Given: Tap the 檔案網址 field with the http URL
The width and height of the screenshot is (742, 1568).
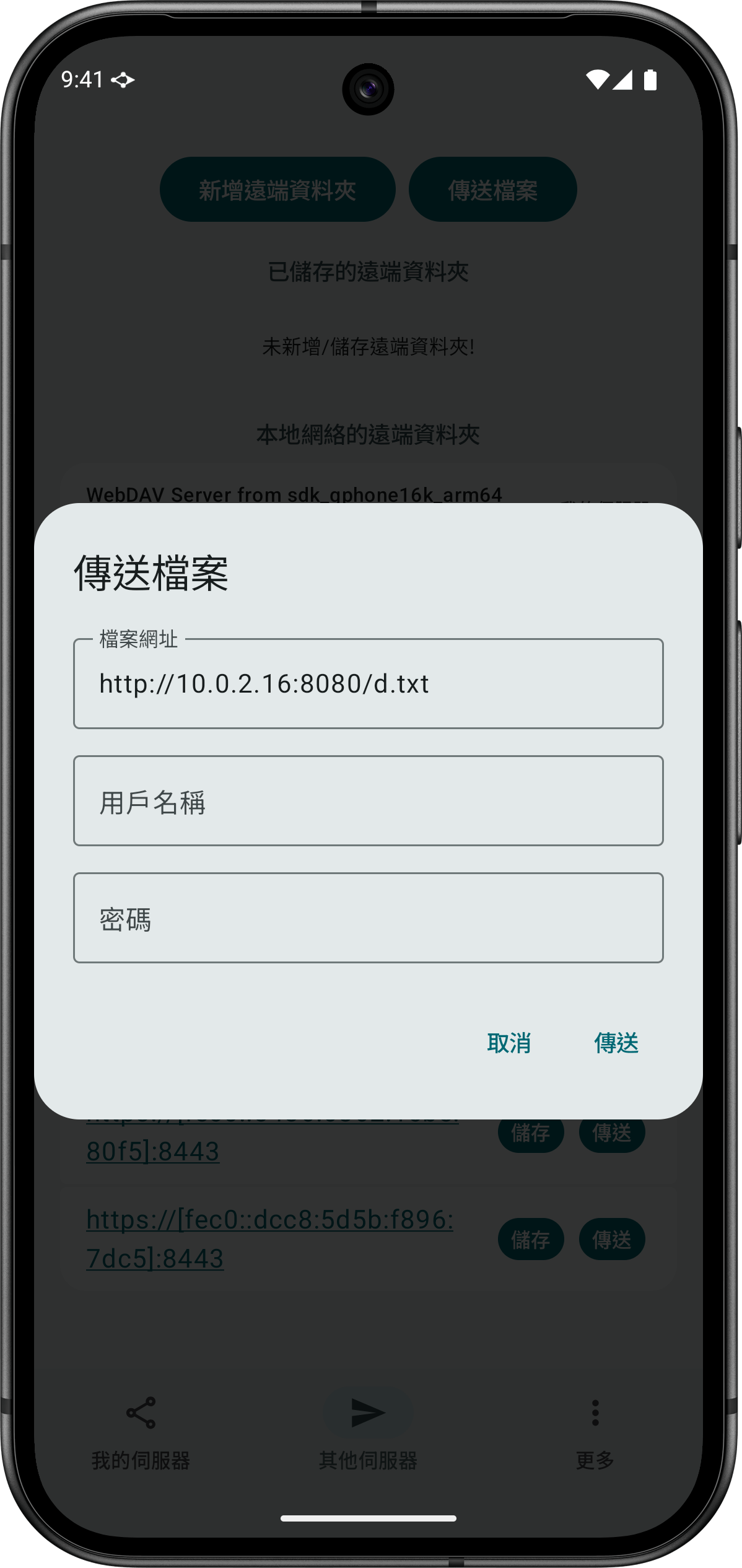Looking at the screenshot, I should coord(368,684).
